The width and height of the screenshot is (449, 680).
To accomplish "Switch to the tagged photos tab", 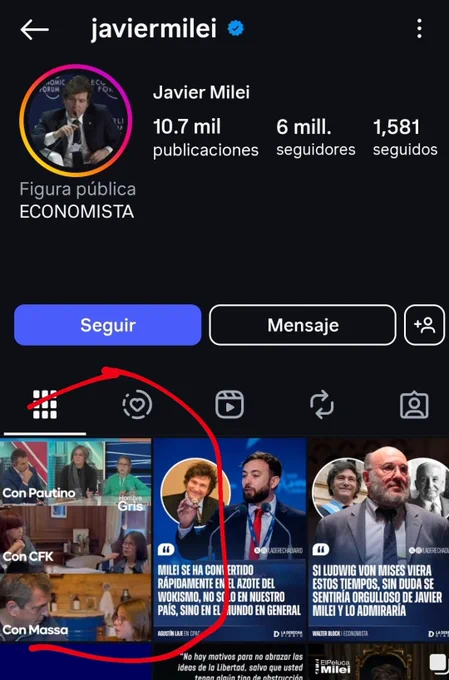I will 414,405.
